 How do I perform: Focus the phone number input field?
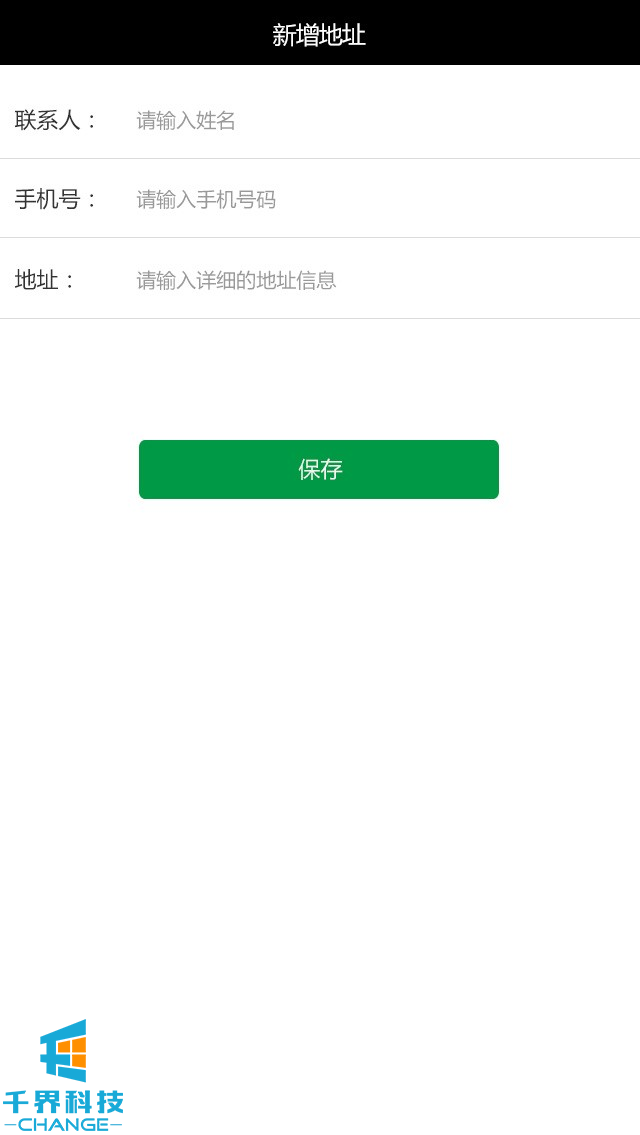pos(380,199)
